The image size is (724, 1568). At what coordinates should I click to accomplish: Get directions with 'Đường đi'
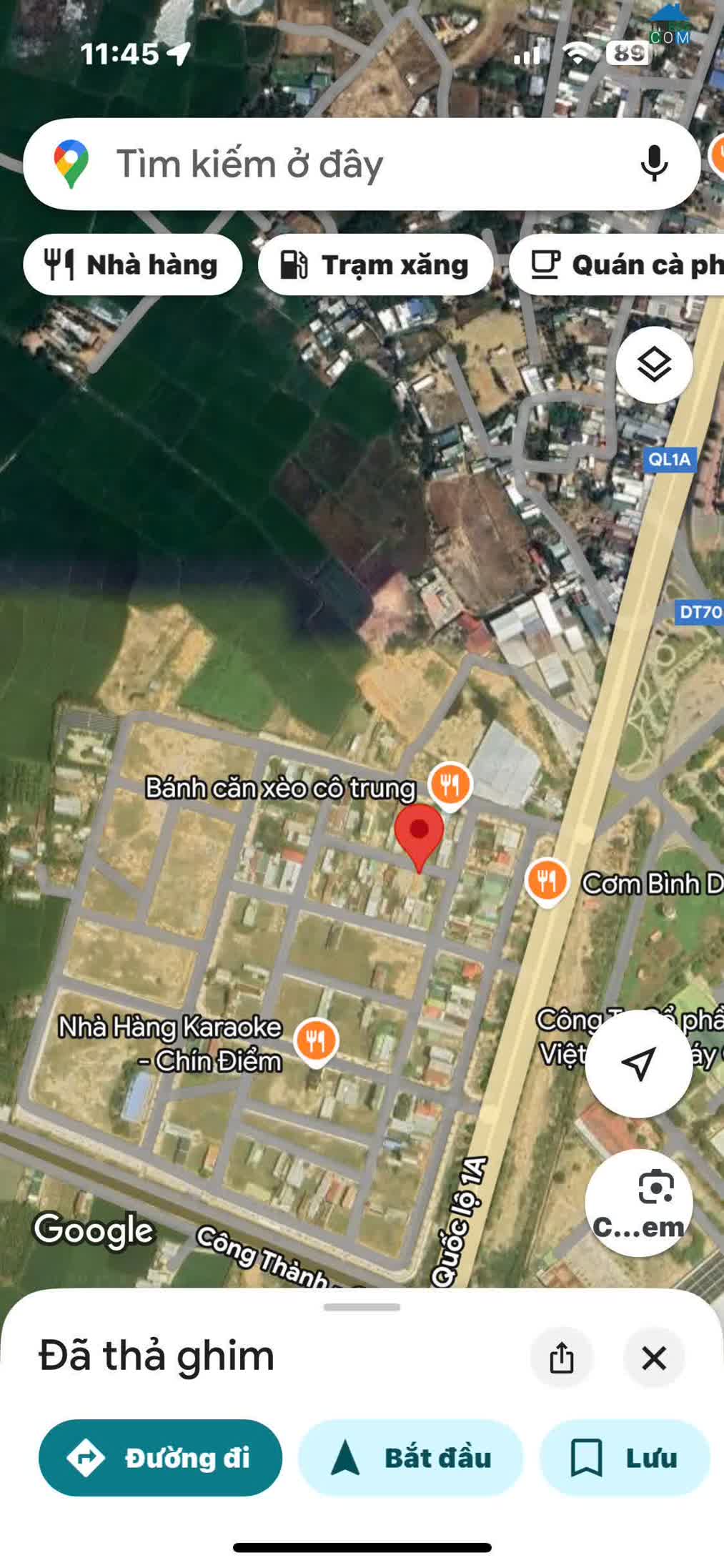coord(160,1457)
